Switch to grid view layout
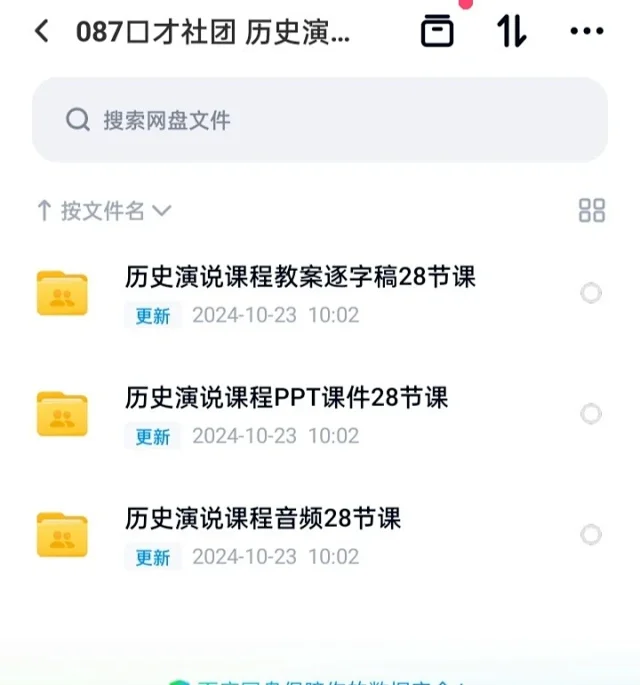This screenshot has height=685, width=640. (x=592, y=210)
